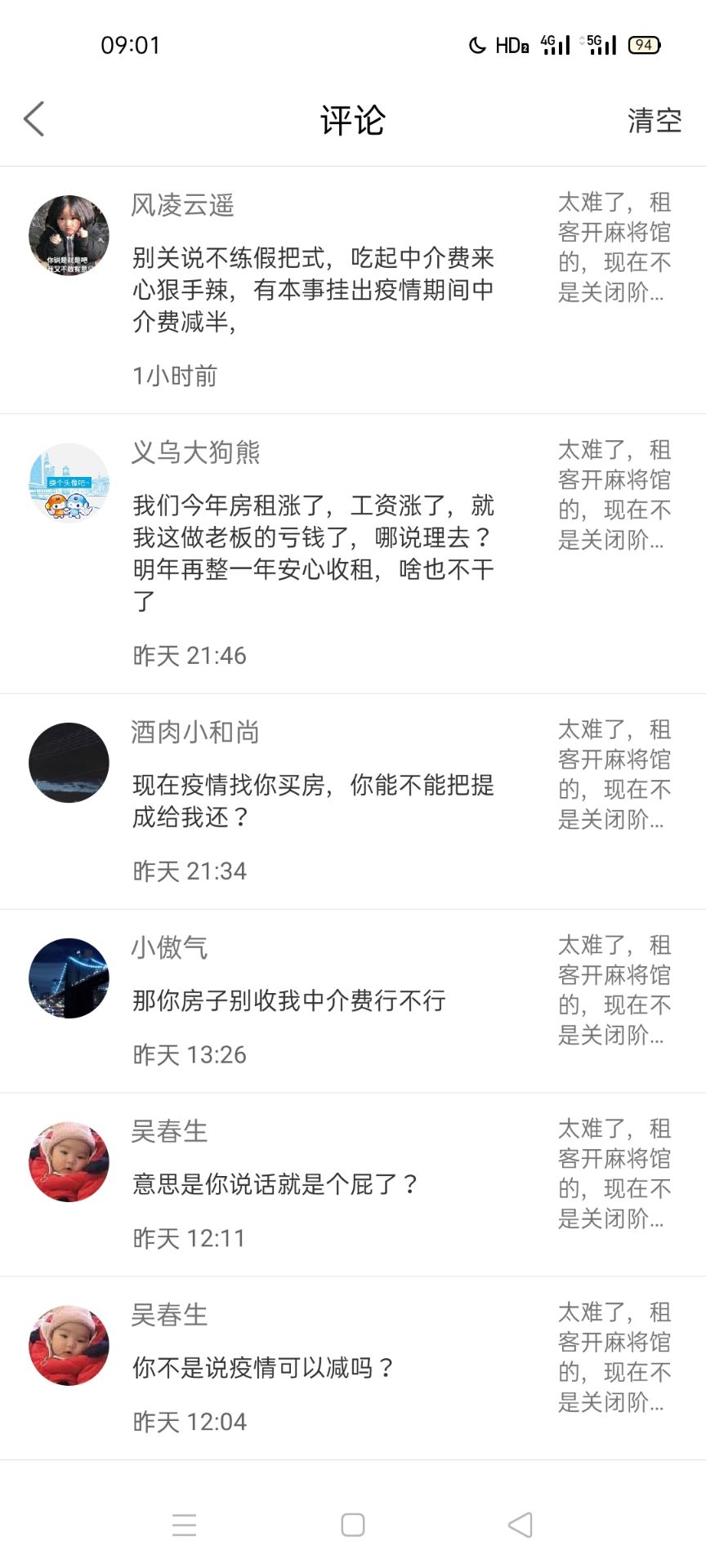Screen dimensions: 706x1568
Task: Open 吴春生's comment posted 昨天 12:04
Action: pyautogui.click(x=263, y=1368)
